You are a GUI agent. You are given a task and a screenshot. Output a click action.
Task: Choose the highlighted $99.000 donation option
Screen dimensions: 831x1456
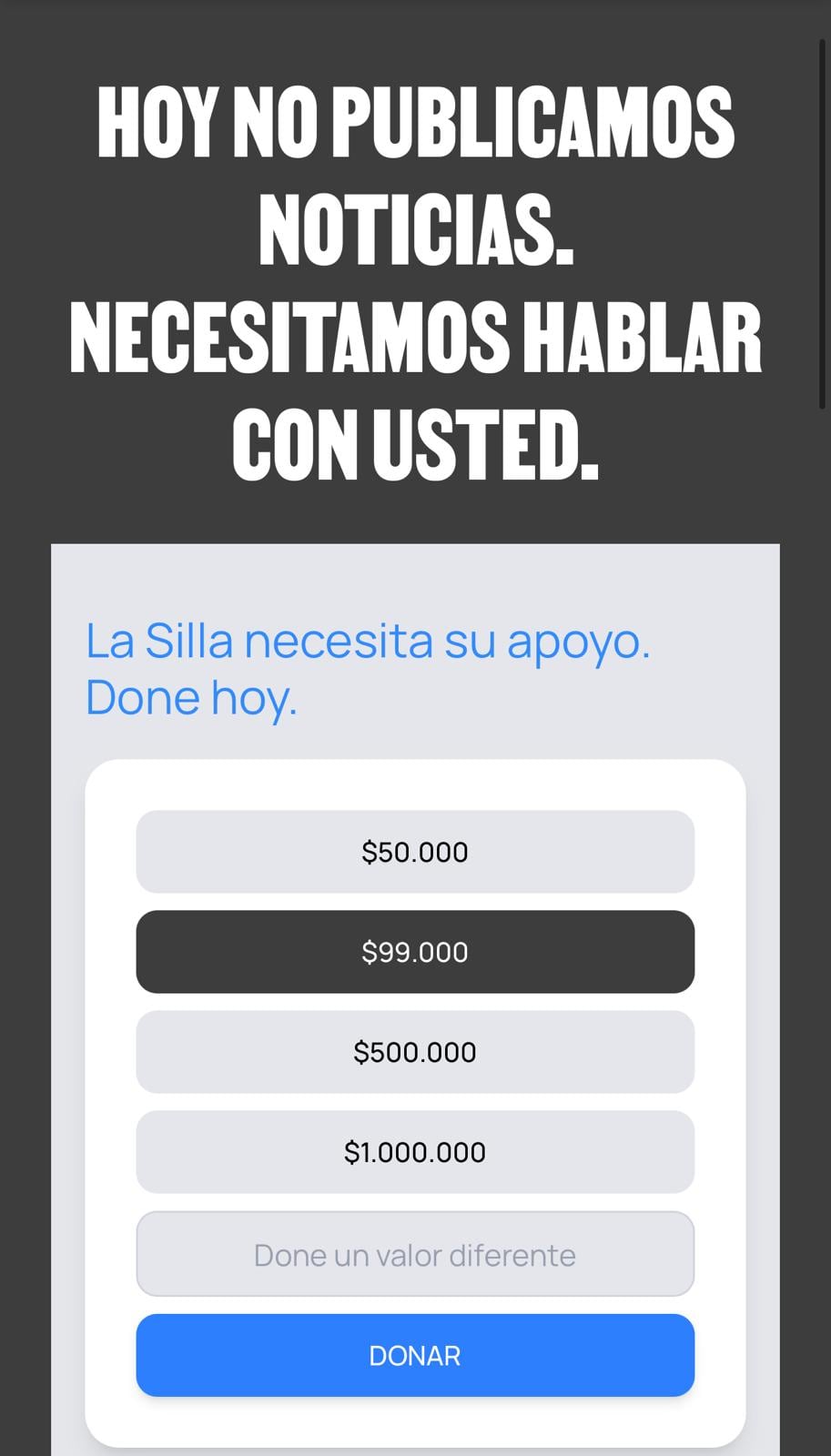click(x=415, y=952)
